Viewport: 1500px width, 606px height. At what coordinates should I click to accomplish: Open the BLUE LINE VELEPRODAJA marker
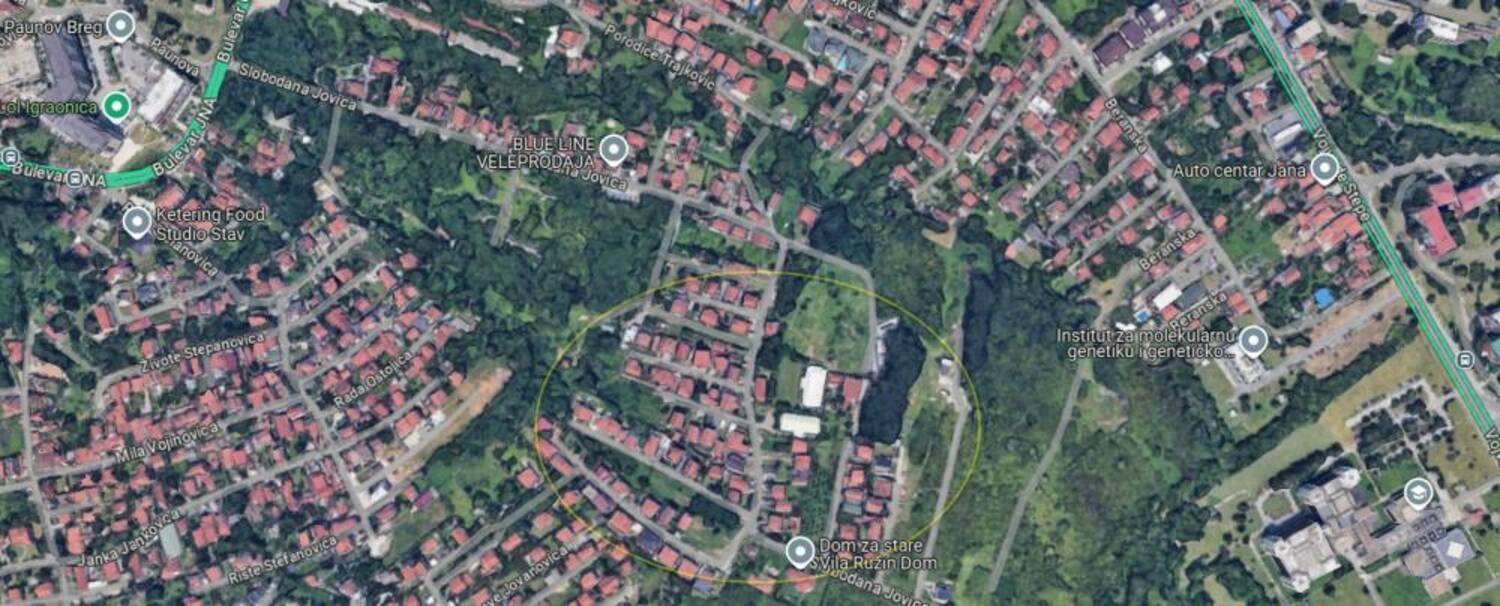click(613, 150)
